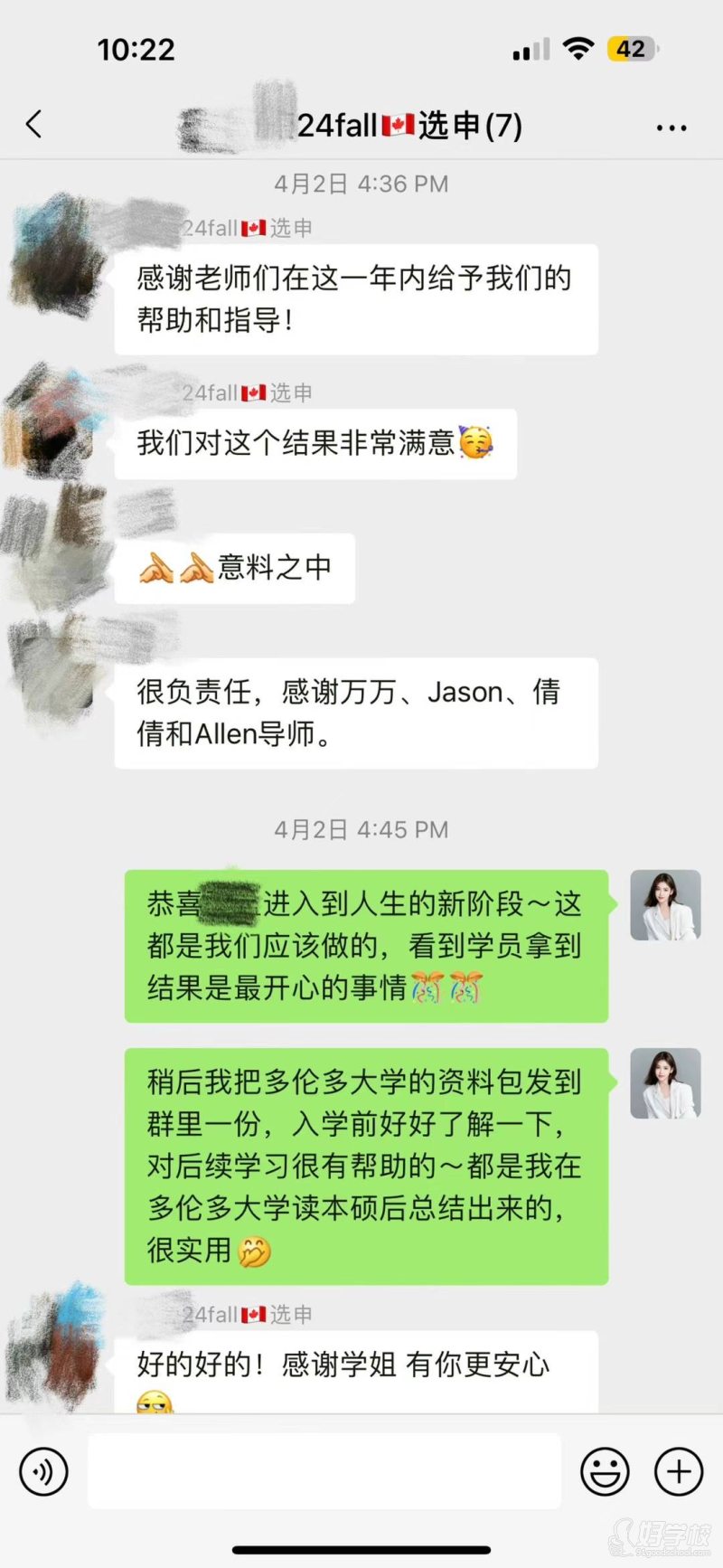723x1568 pixels.
Task: Tap the message text field
Action: 324,1471
